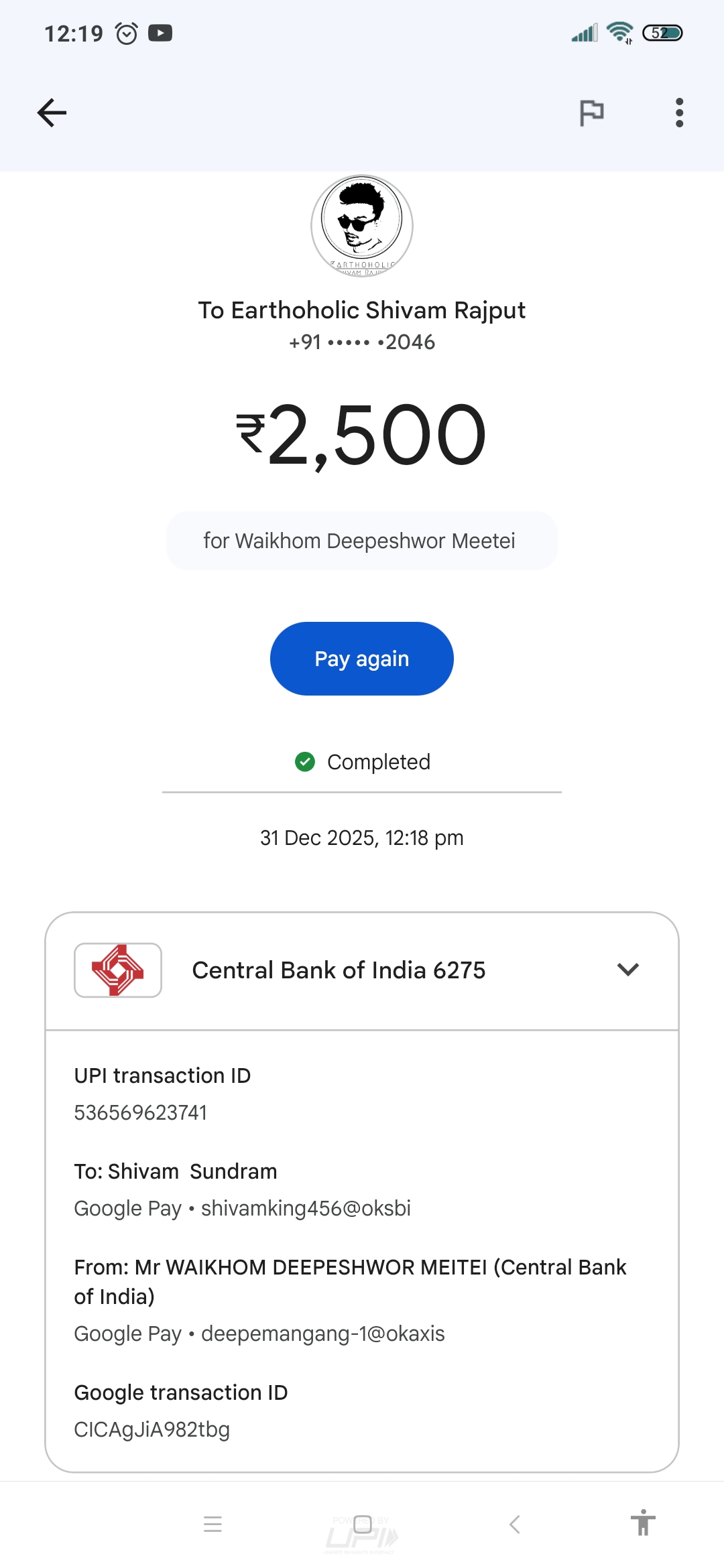Image resolution: width=724 pixels, height=1568 pixels.
Task: Report this transaction with the flag icon
Action: (591, 113)
